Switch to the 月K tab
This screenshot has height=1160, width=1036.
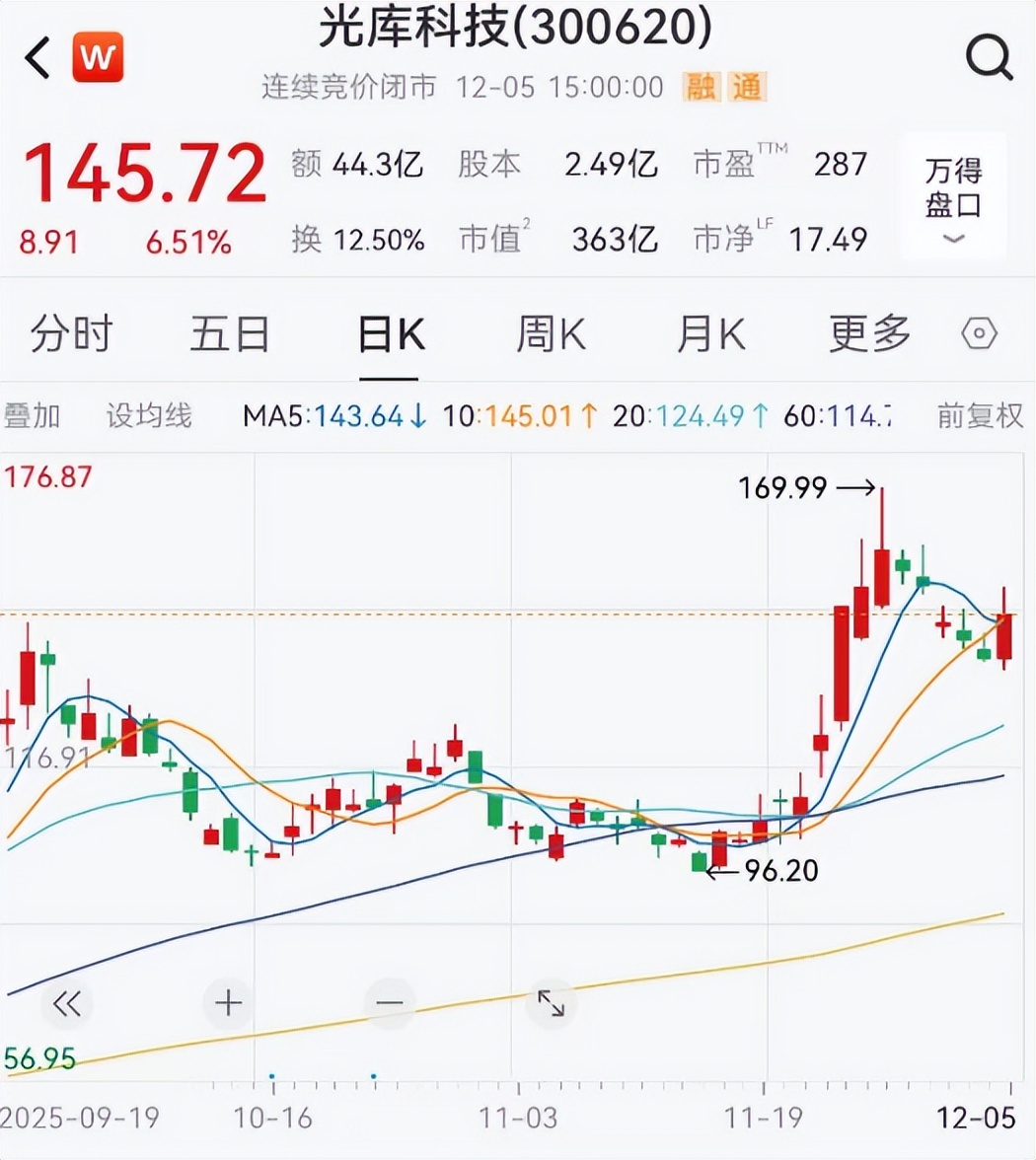tap(710, 335)
